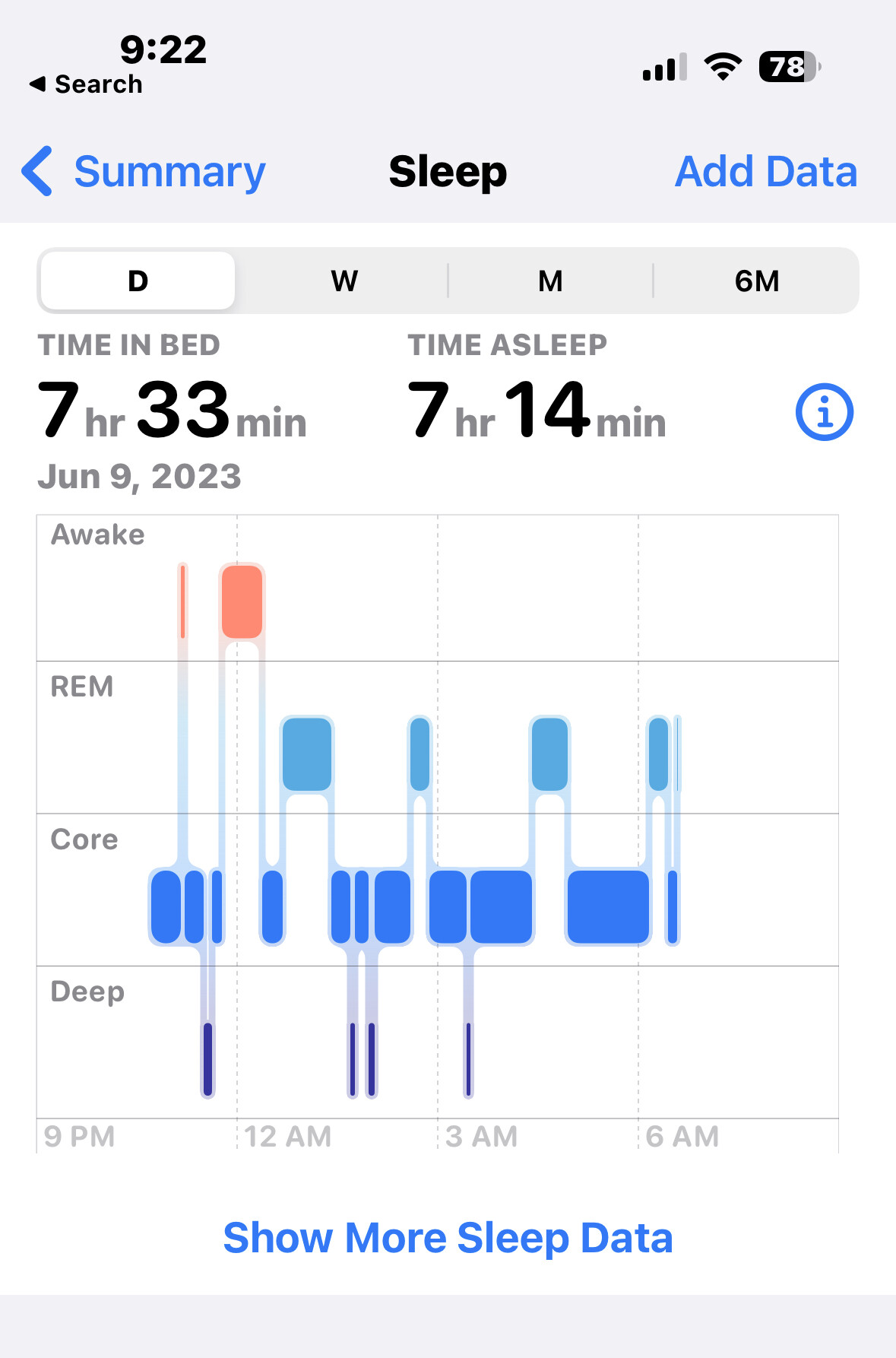Switch to the W weekly view
Viewport: 896px width, 1358px height.
344,281
